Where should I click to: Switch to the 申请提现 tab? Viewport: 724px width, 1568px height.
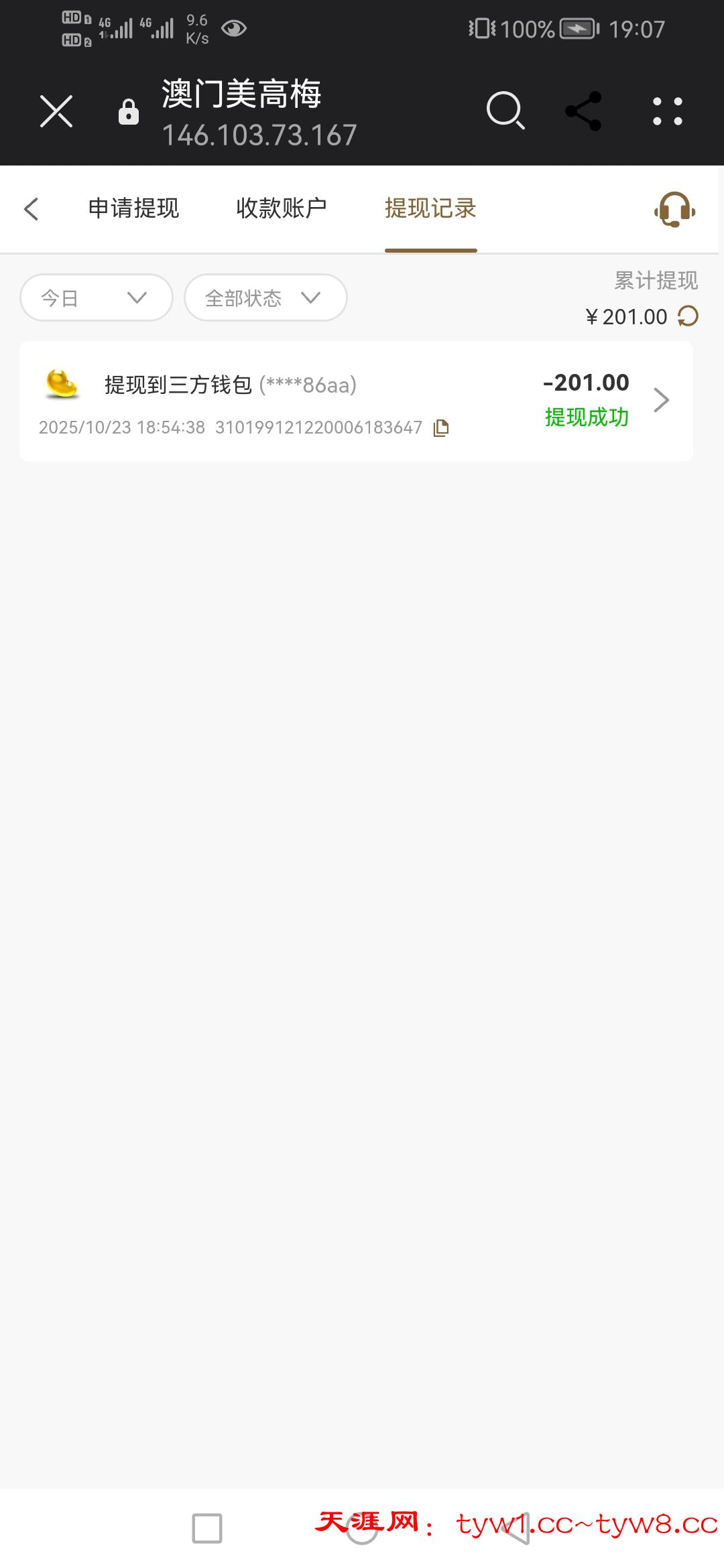pyautogui.click(x=134, y=208)
